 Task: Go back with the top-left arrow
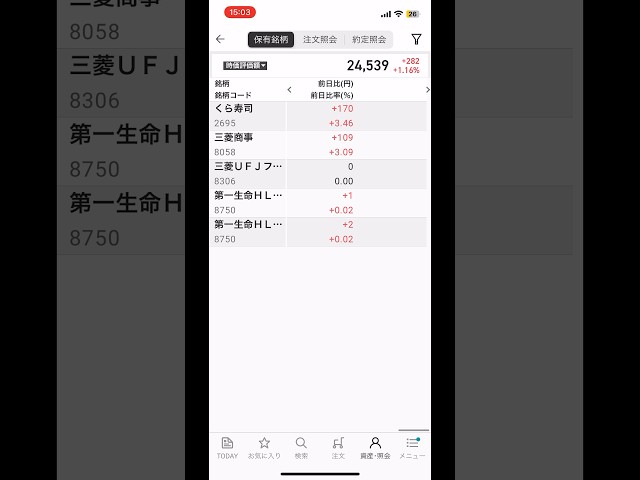[x=220, y=39]
